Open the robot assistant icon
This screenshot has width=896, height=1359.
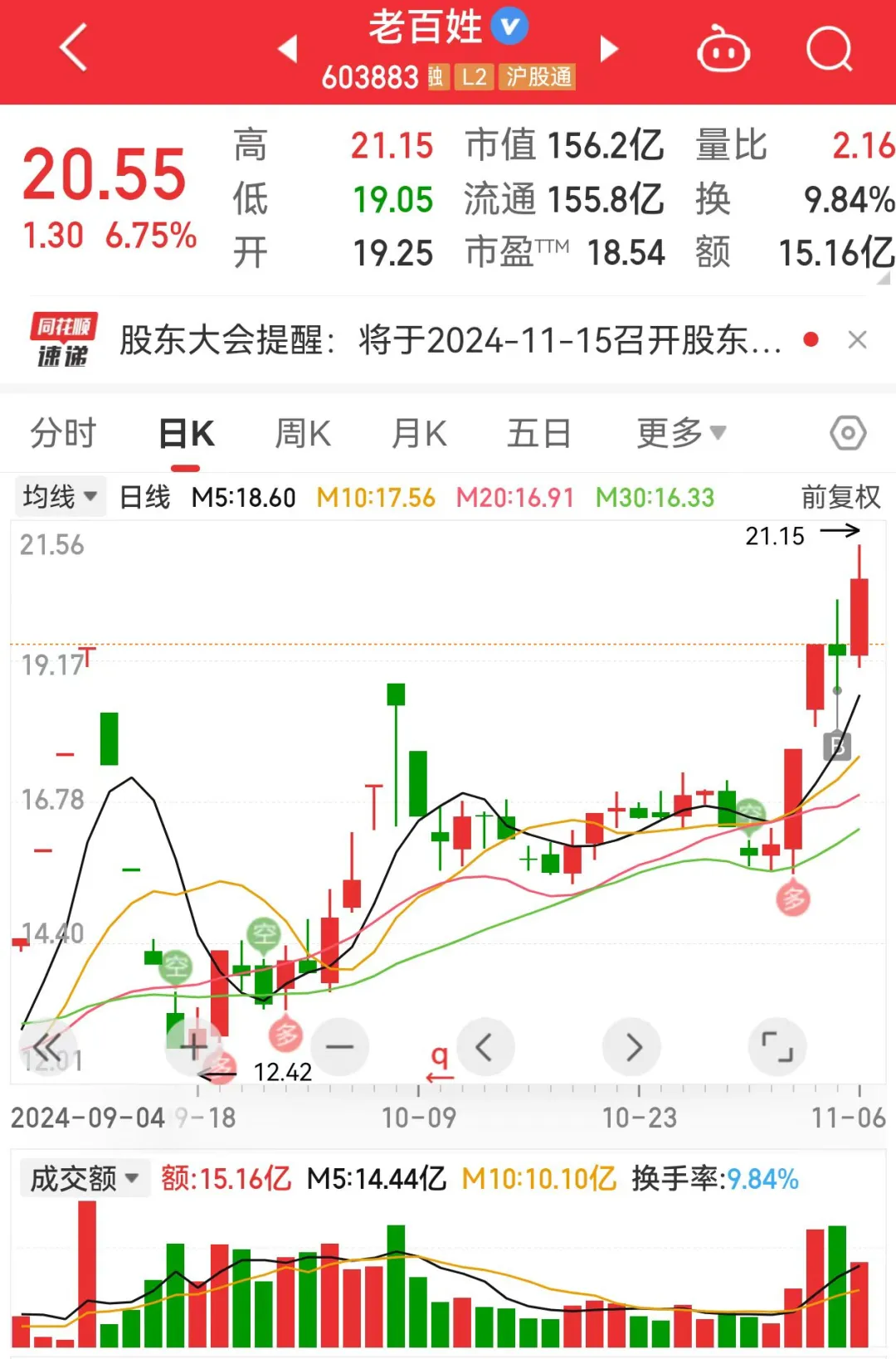723,50
